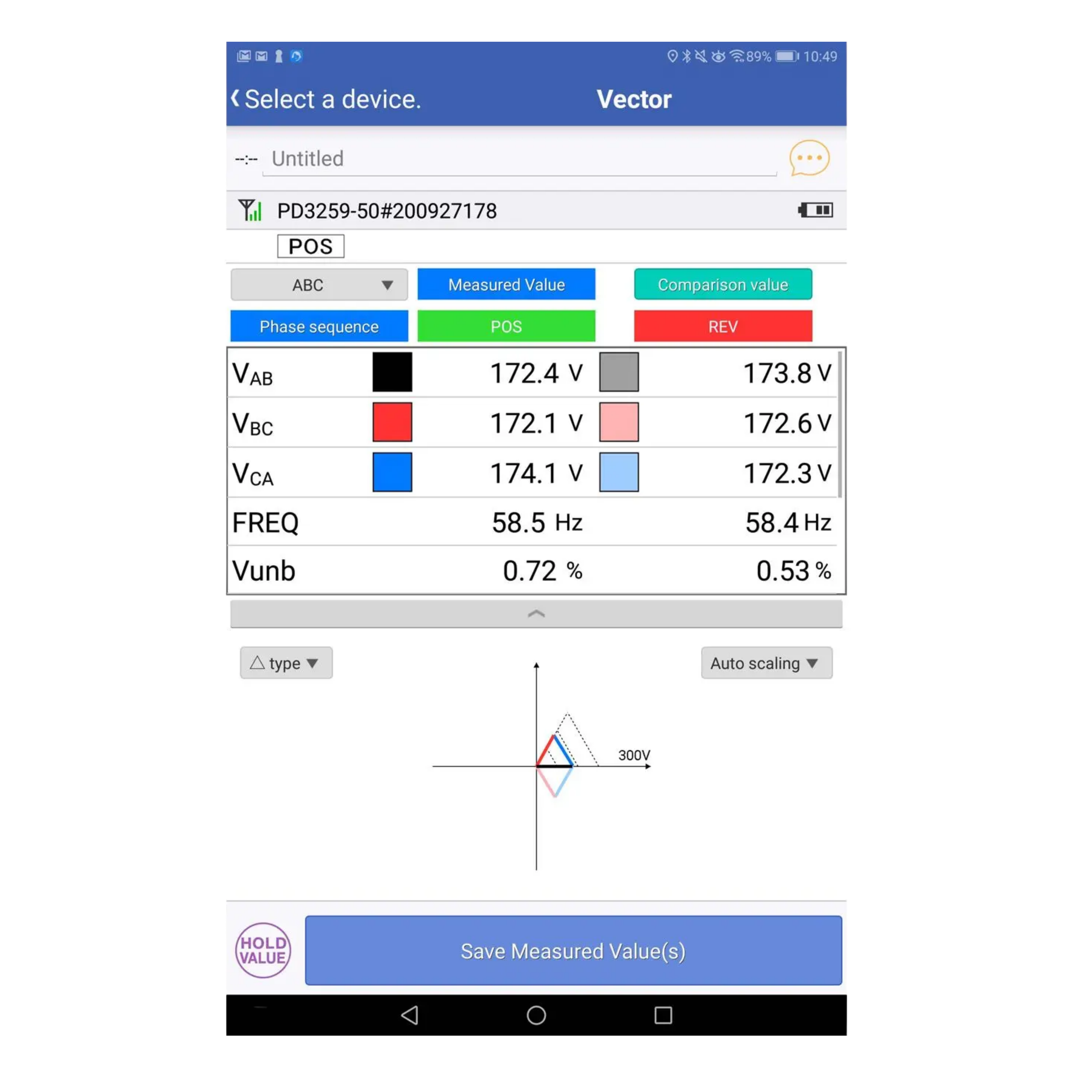
Task: Select the red REV button
Action: (x=722, y=326)
